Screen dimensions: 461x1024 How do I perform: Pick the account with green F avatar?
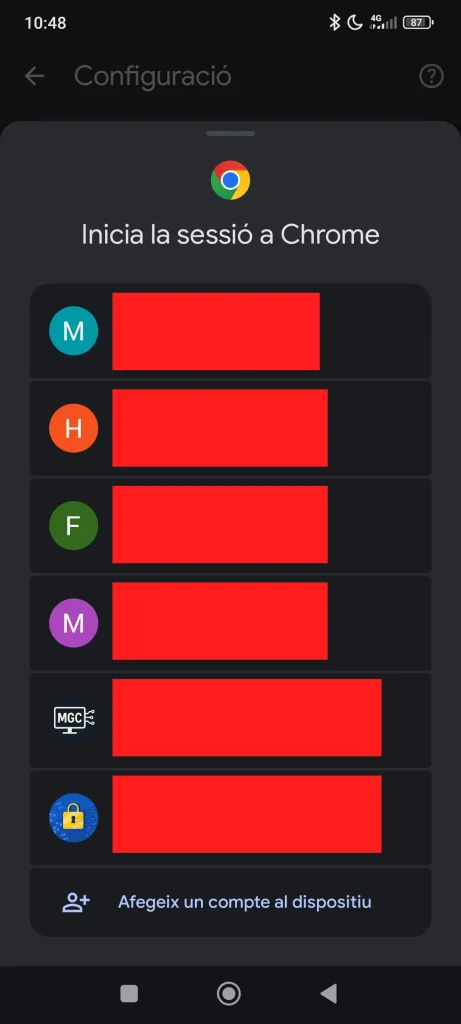(230, 525)
